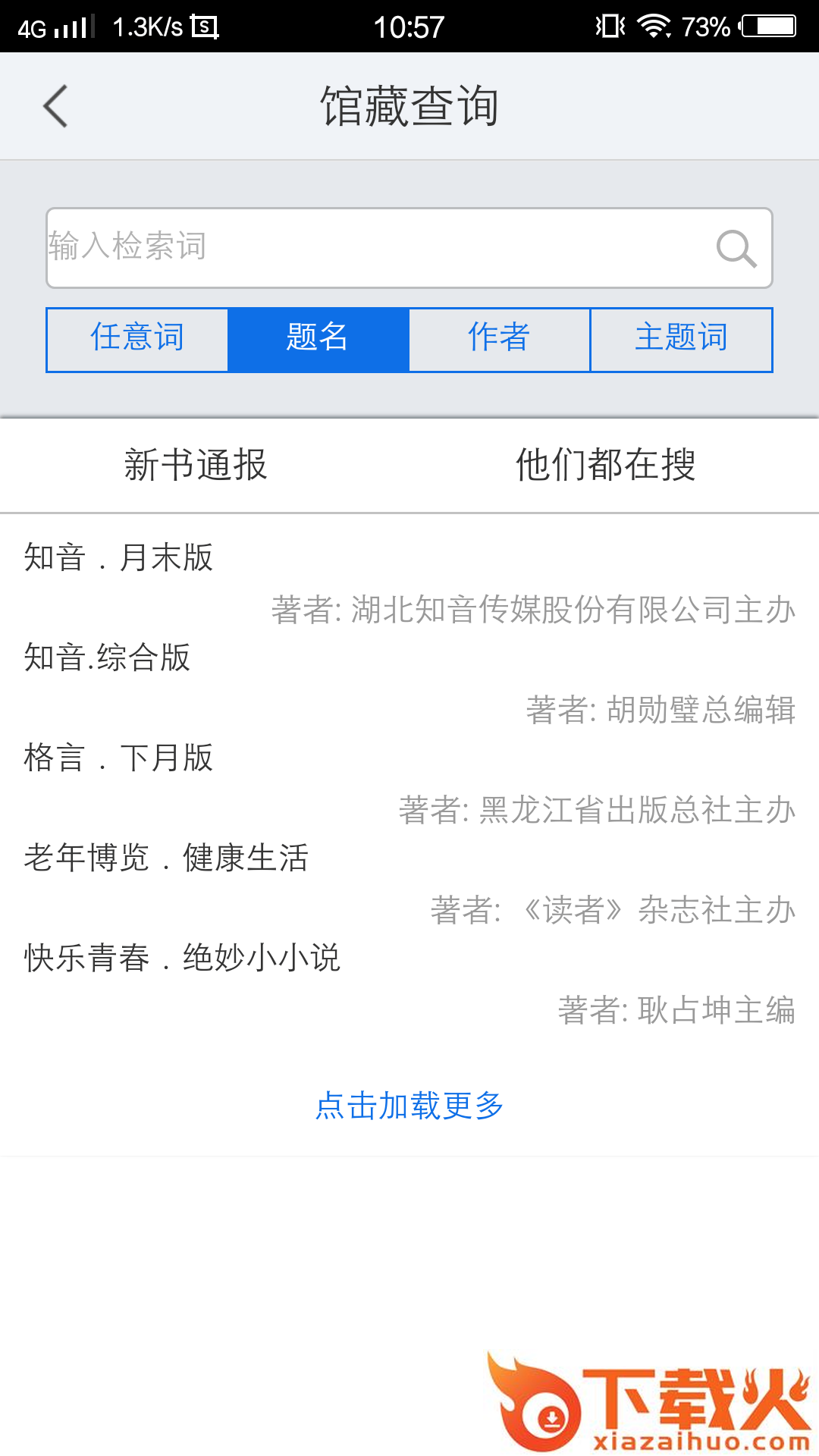Tap the magnifier search icon
Image resolution: width=819 pixels, height=1456 pixels.
tap(736, 249)
